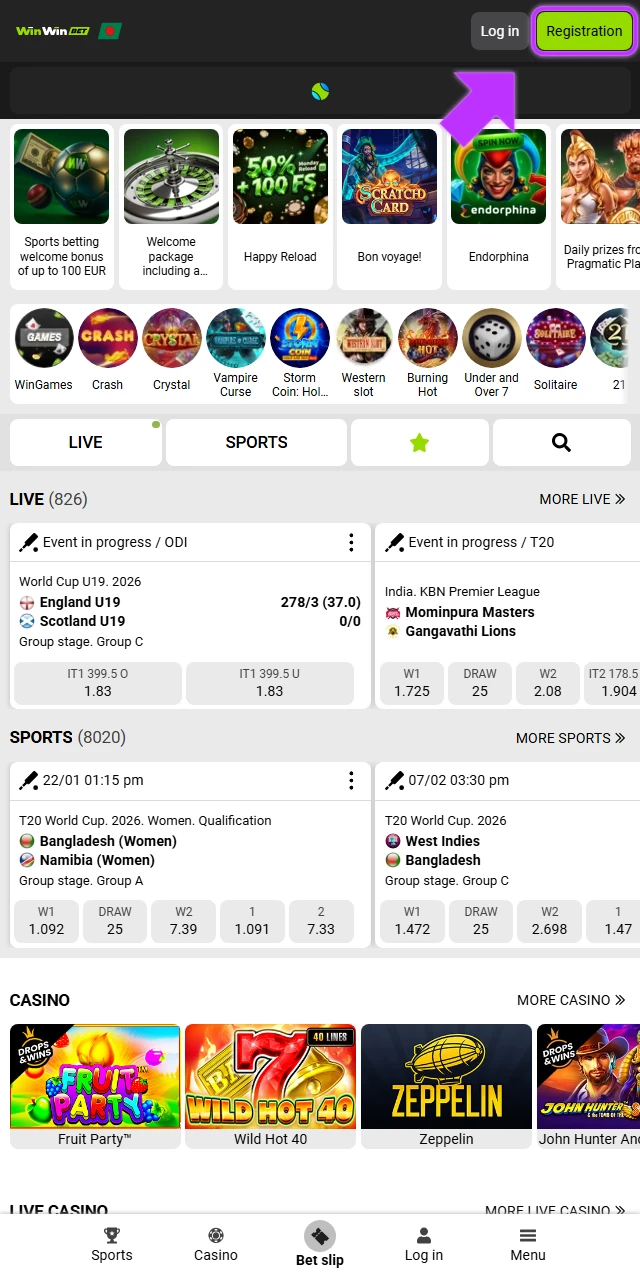Switch to the LIVE tab
Screen dimensions: 640x1280
point(85,442)
